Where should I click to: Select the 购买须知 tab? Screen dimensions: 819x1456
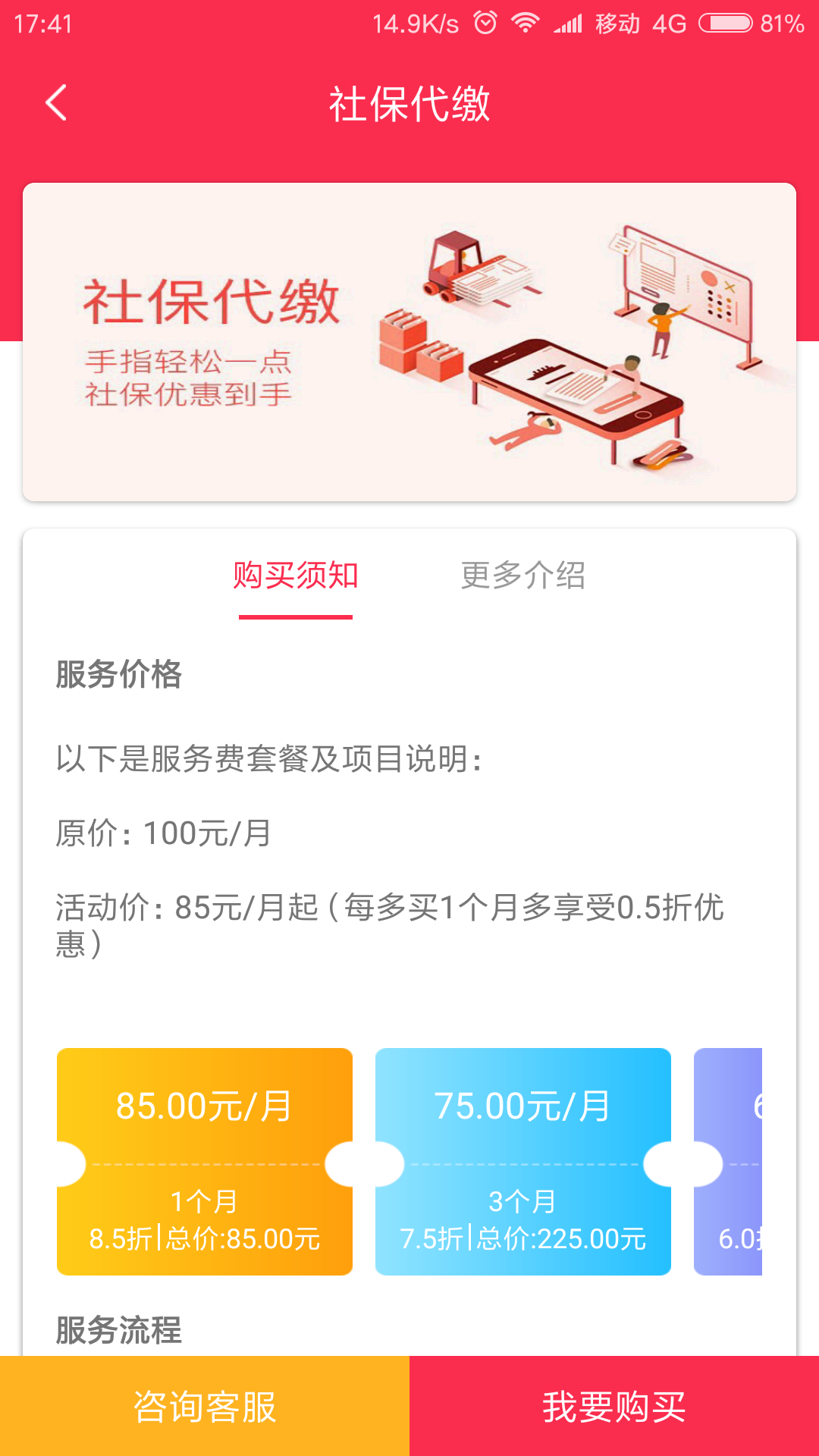point(295,576)
